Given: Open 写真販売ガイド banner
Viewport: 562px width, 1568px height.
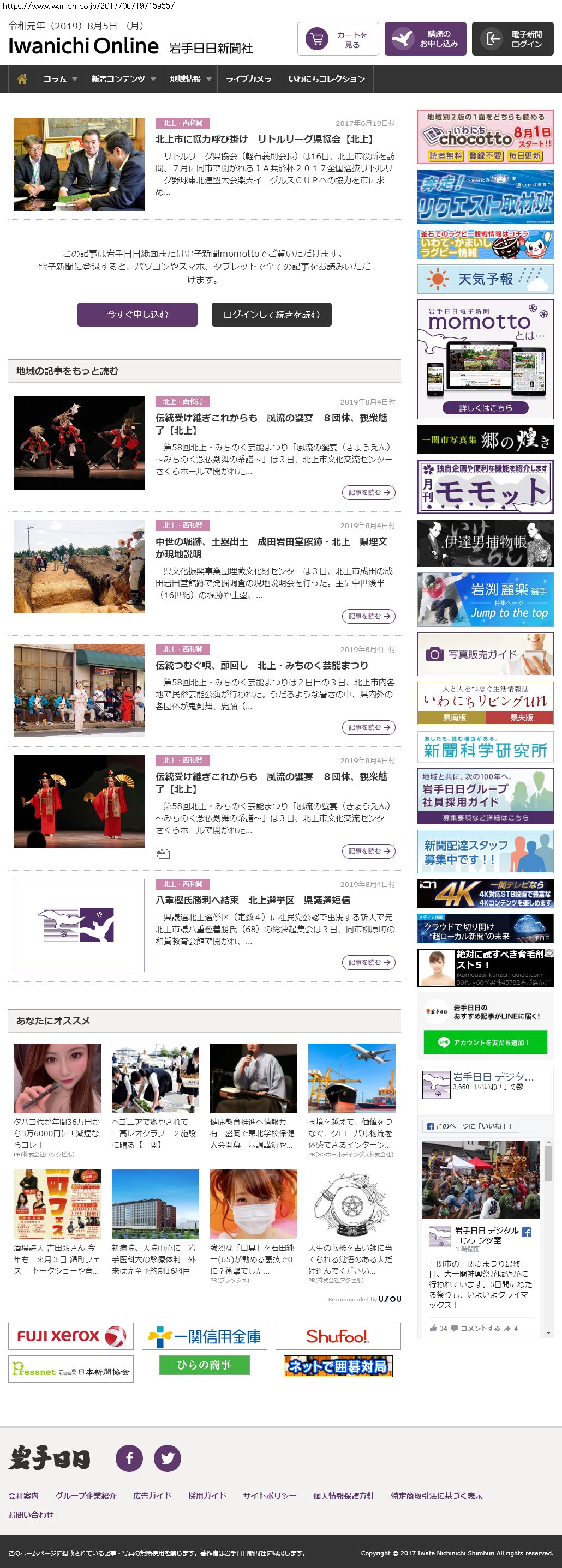Looking at the screenshot, I should pyautogui.click(x=485, y=654).
